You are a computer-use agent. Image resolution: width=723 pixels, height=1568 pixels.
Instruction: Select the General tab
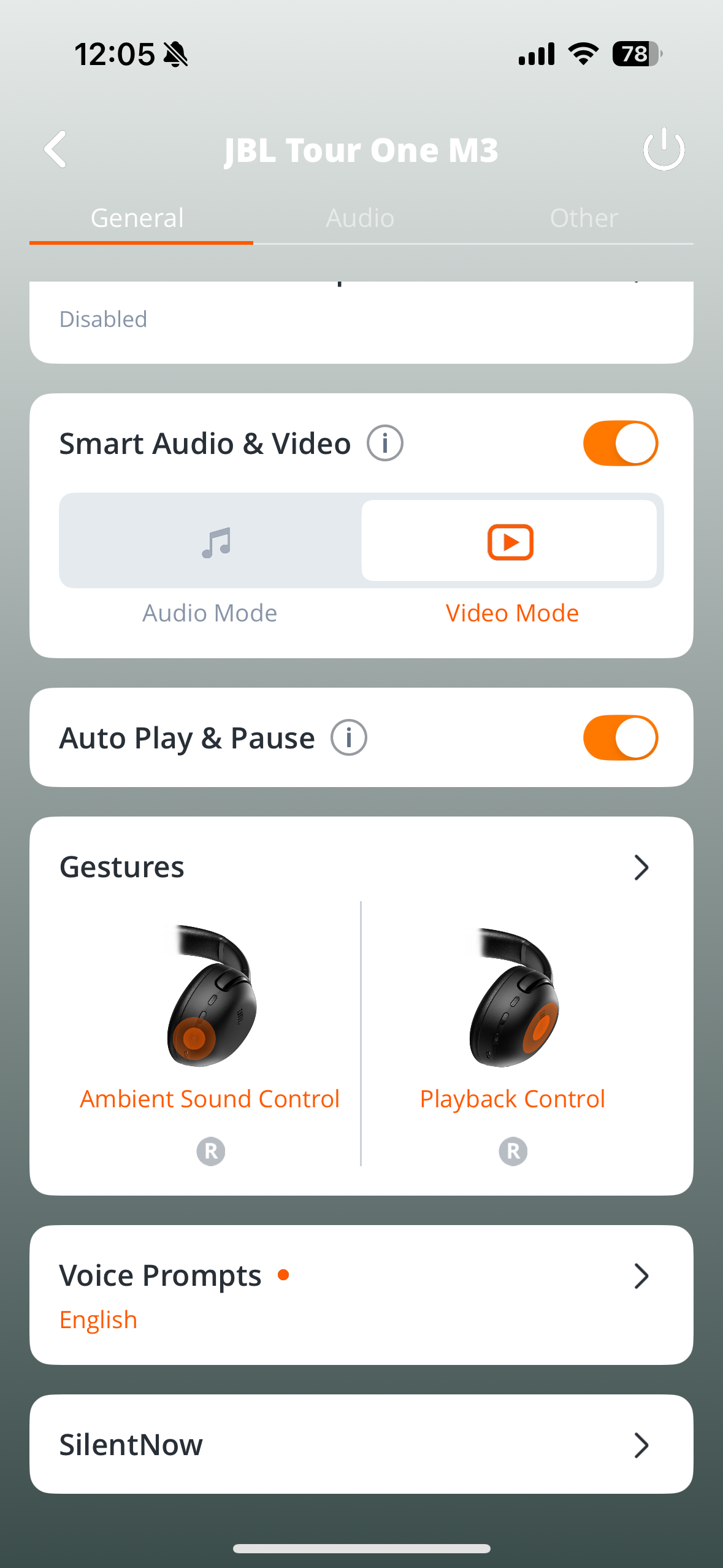(x=137, y=218)
